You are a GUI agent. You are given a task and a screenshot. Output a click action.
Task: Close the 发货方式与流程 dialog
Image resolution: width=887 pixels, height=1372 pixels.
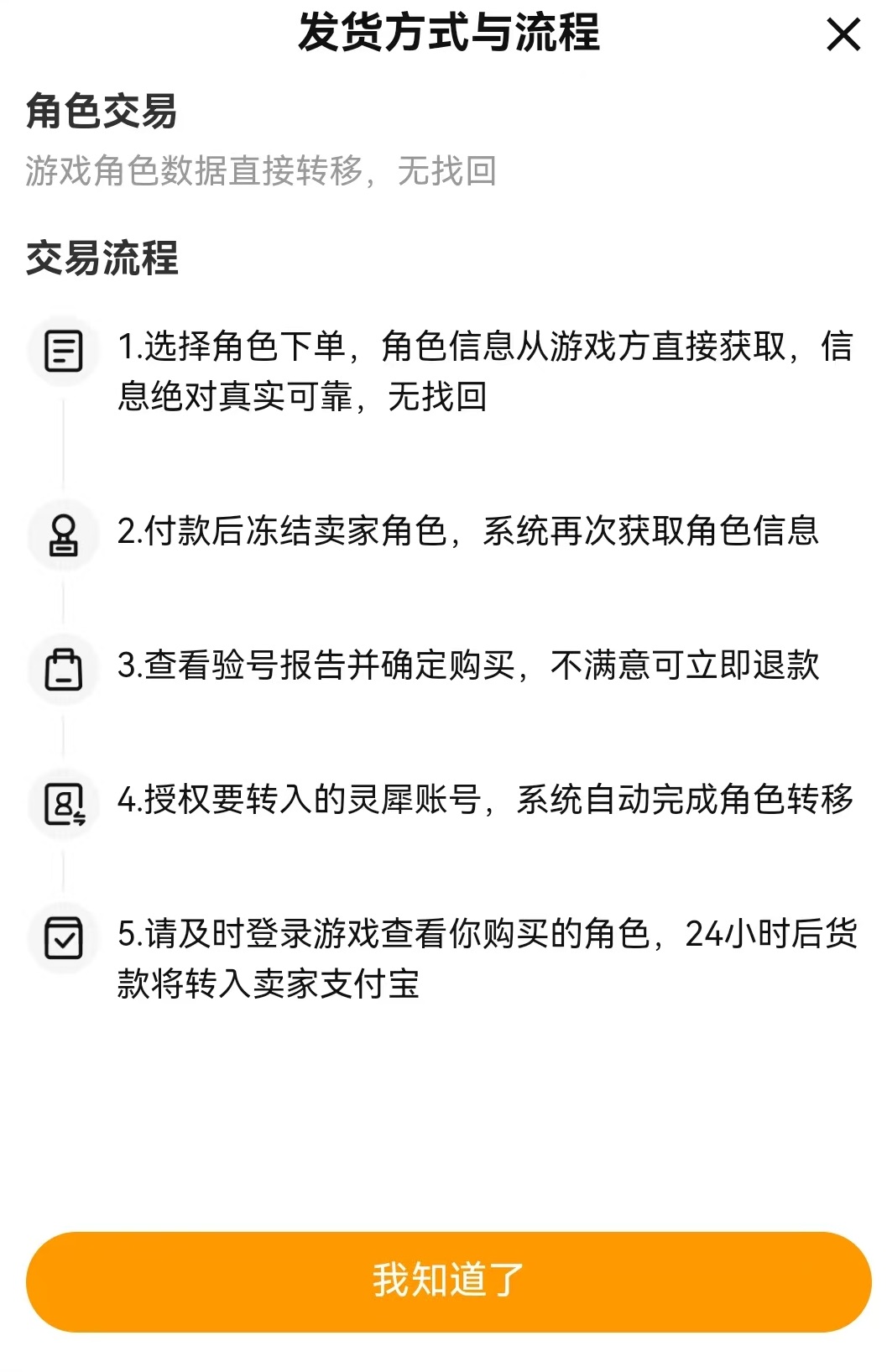(843, 35)
